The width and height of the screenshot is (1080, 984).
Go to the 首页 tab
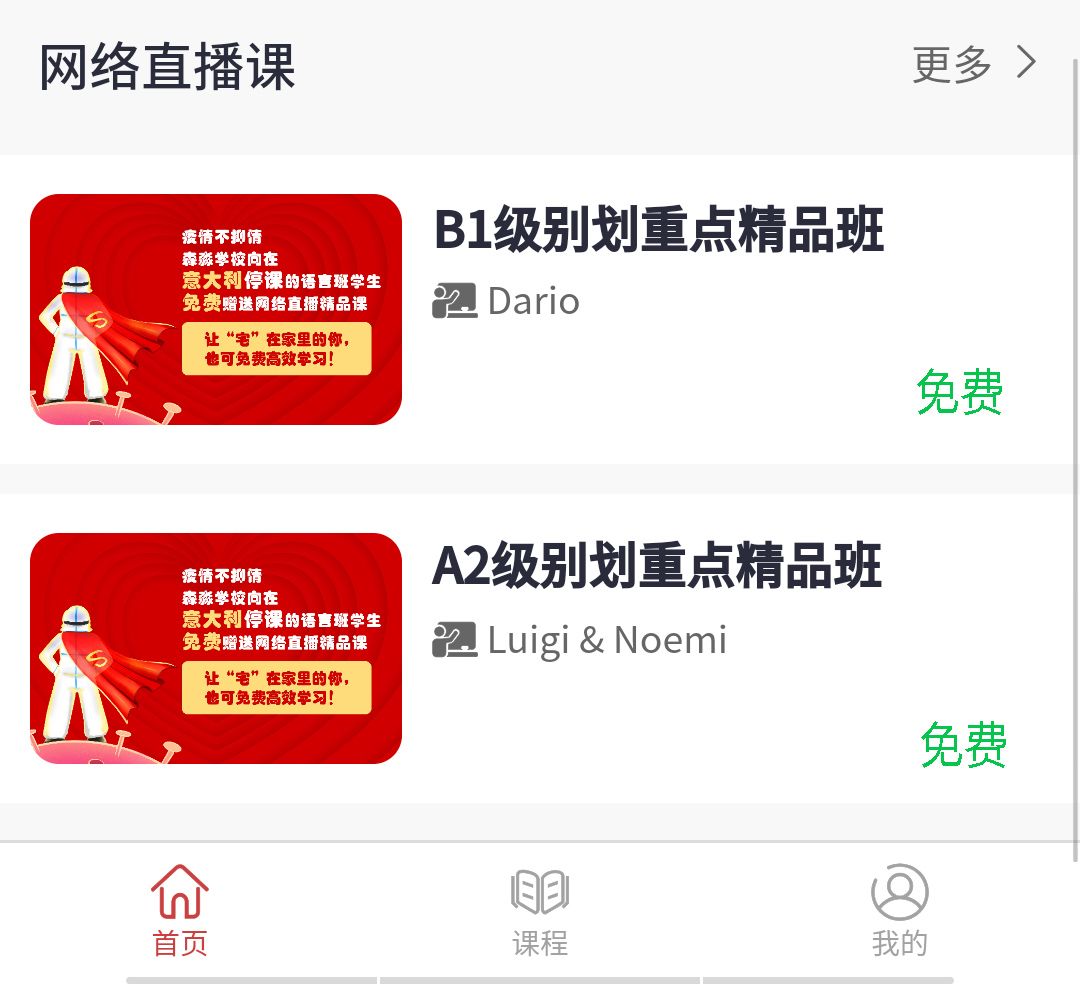(x=180, y=911)
